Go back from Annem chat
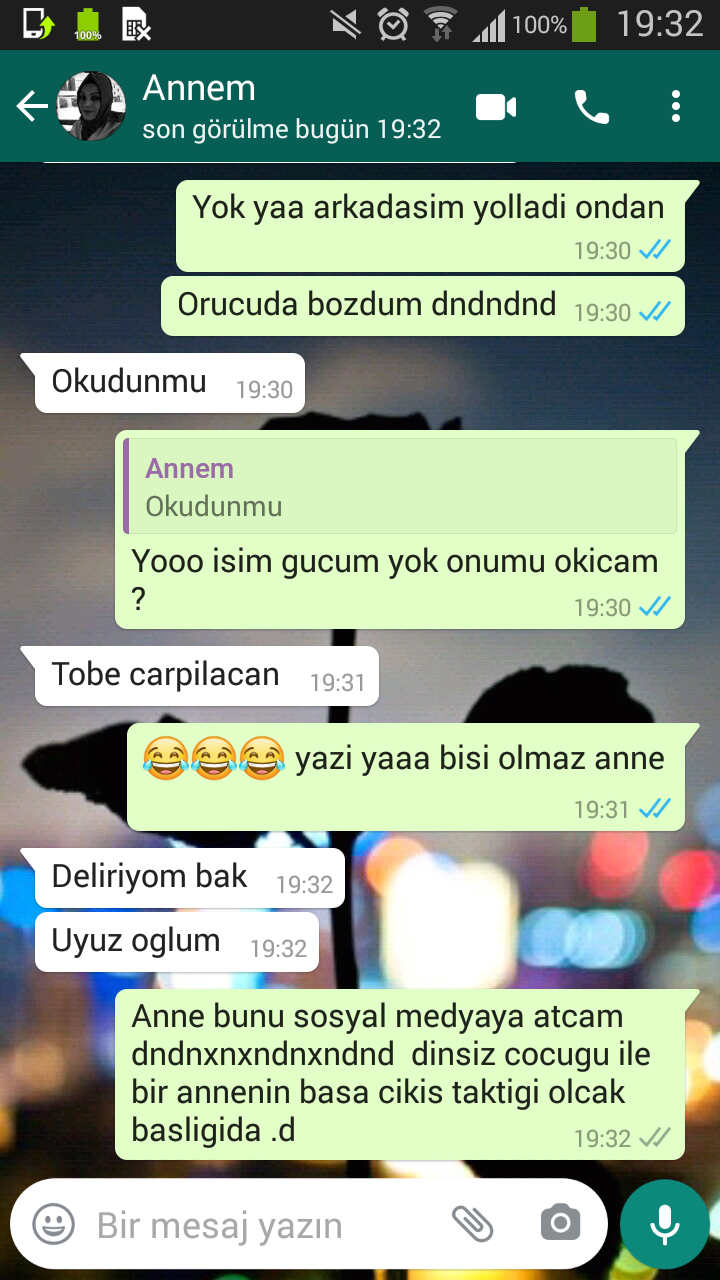 pyautogui.click(x=32, y=106)
